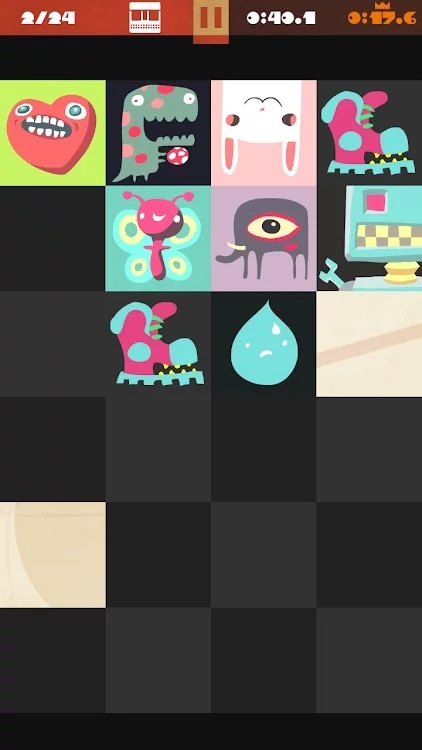The image size is (422, 750).
Task: Select the boot tile beside the bunny
Action: pyautogui.click(x=369, y=133)
